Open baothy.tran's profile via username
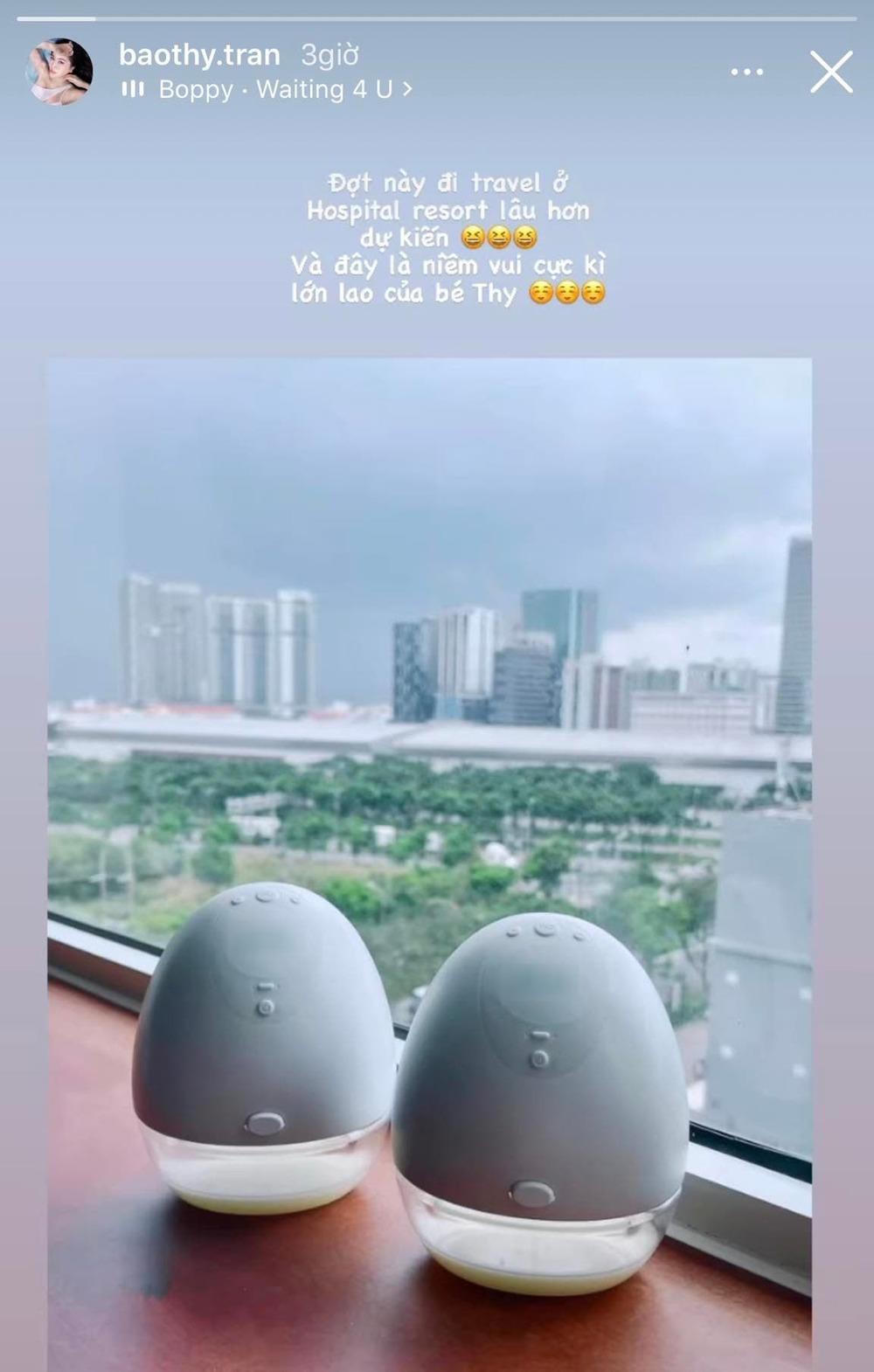 tap(199, 55)
